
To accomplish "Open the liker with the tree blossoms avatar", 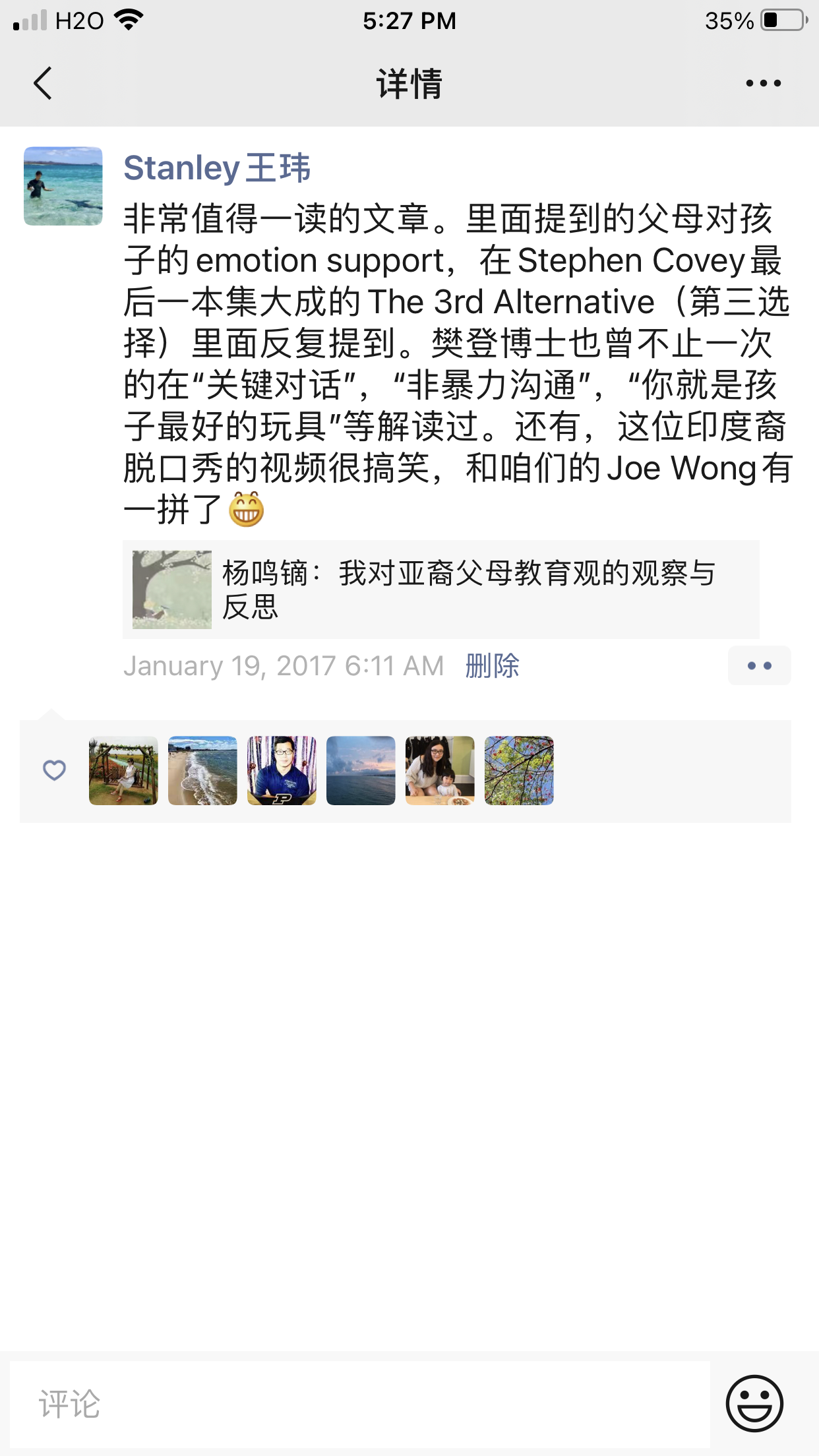I will click(519, 771).
